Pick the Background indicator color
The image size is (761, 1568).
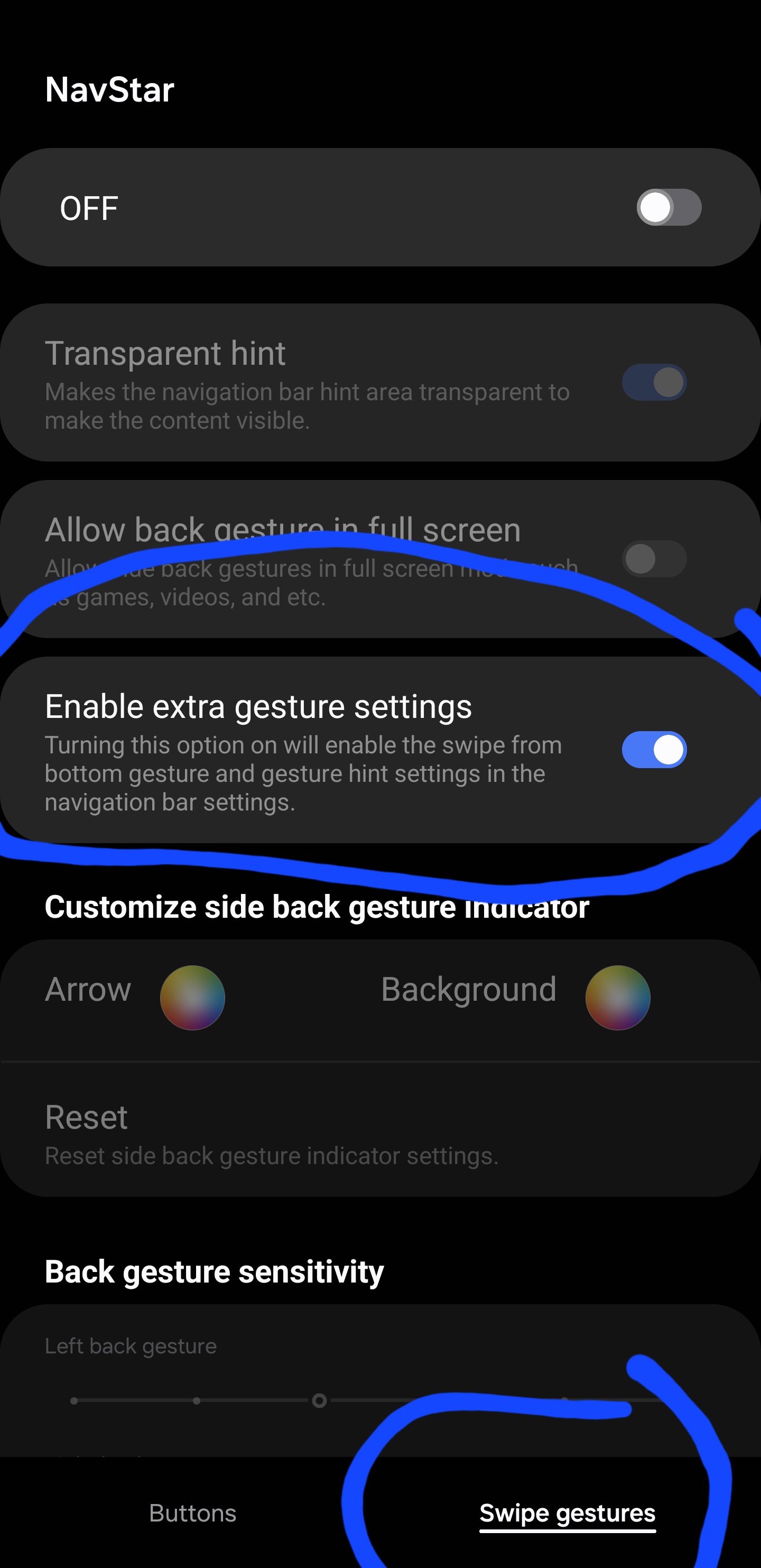click(x=617, y=997)
